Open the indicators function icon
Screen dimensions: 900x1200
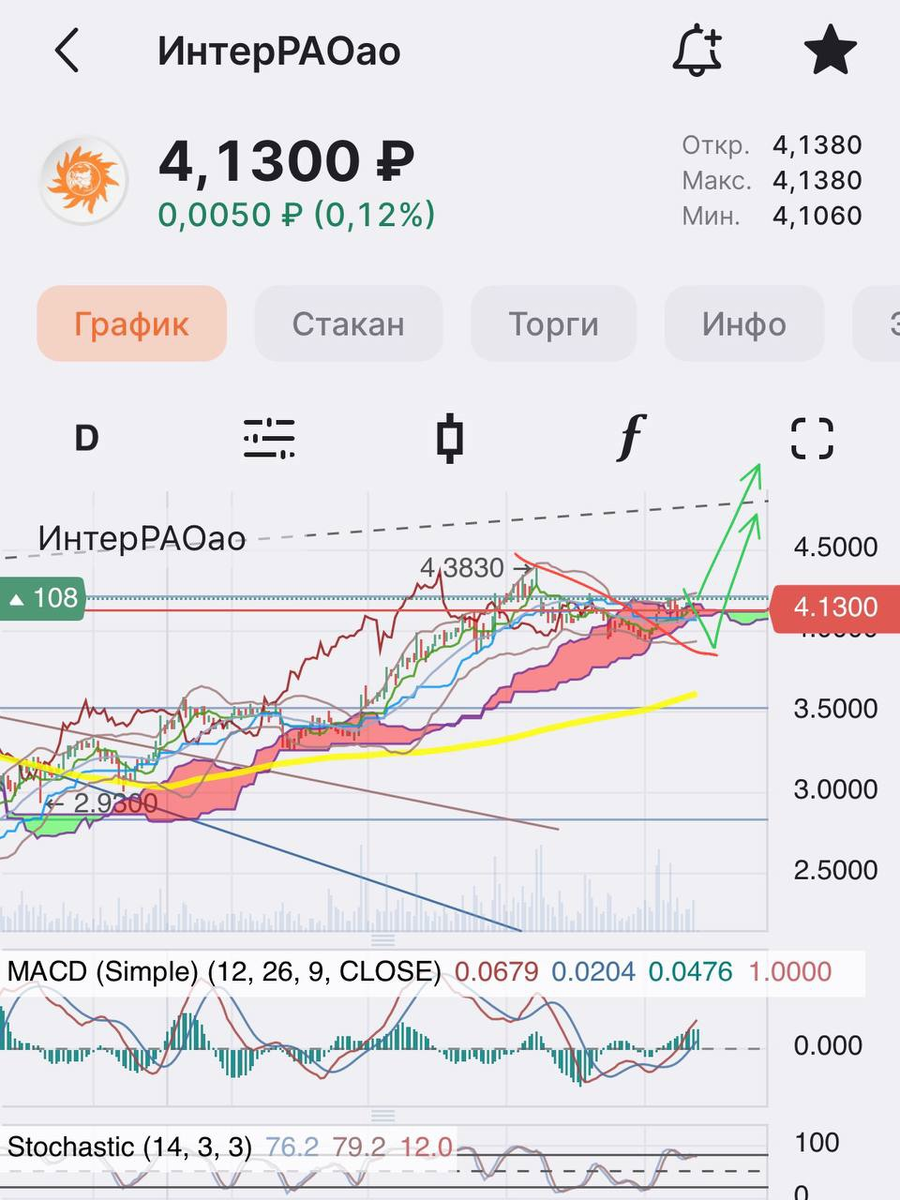click(x=630, y=438)
